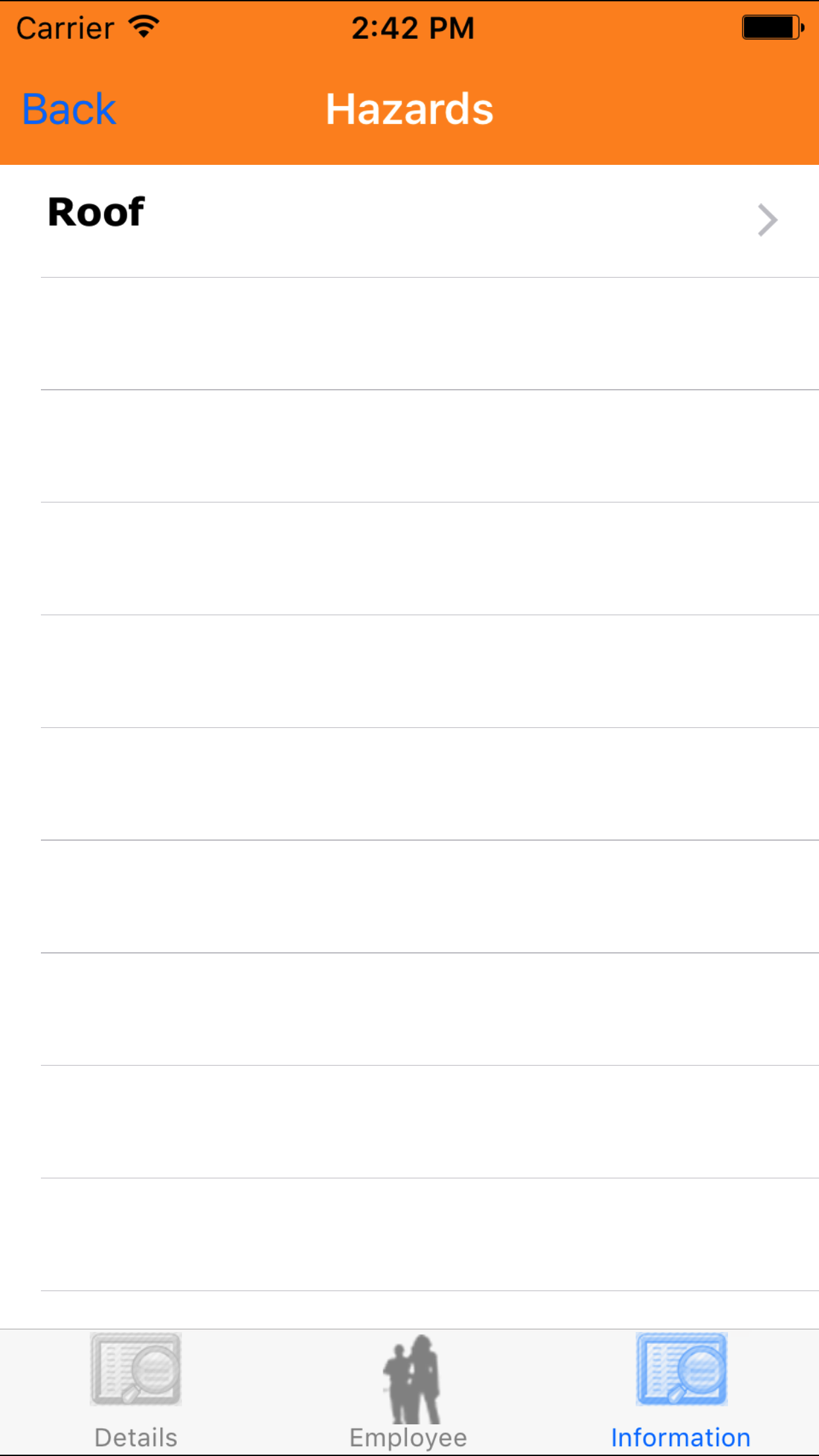
Task: Switch to the Employee tab
Action: [409, 1391]
